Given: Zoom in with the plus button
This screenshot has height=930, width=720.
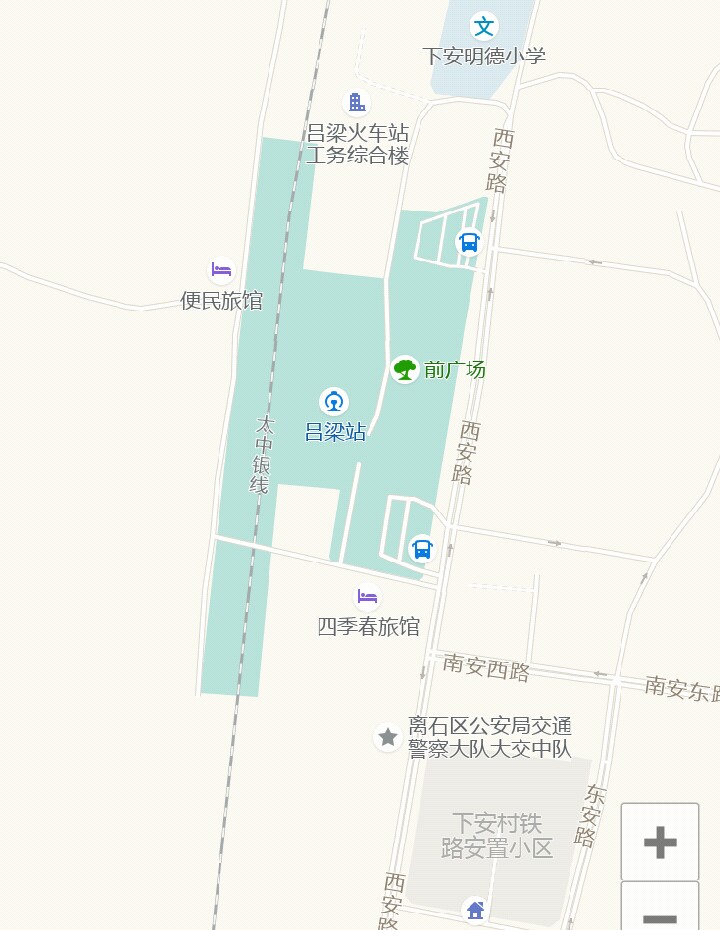Looking at the screenshot, I should (x=659, y=842).
